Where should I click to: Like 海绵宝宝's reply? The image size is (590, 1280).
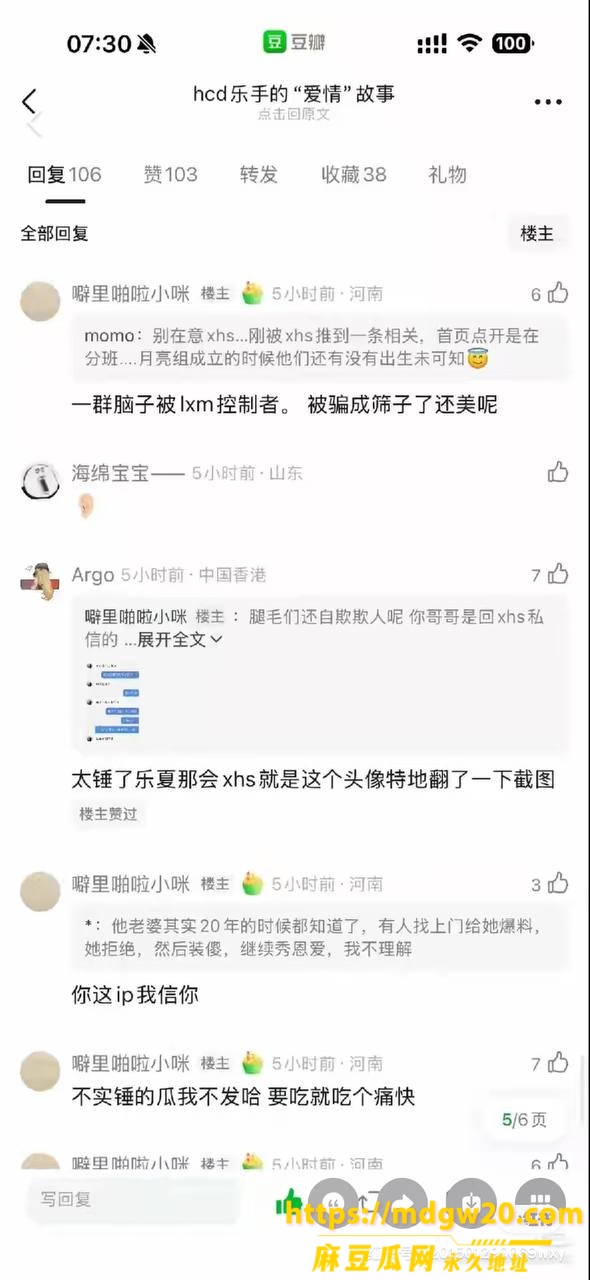[x=558, y=472]
